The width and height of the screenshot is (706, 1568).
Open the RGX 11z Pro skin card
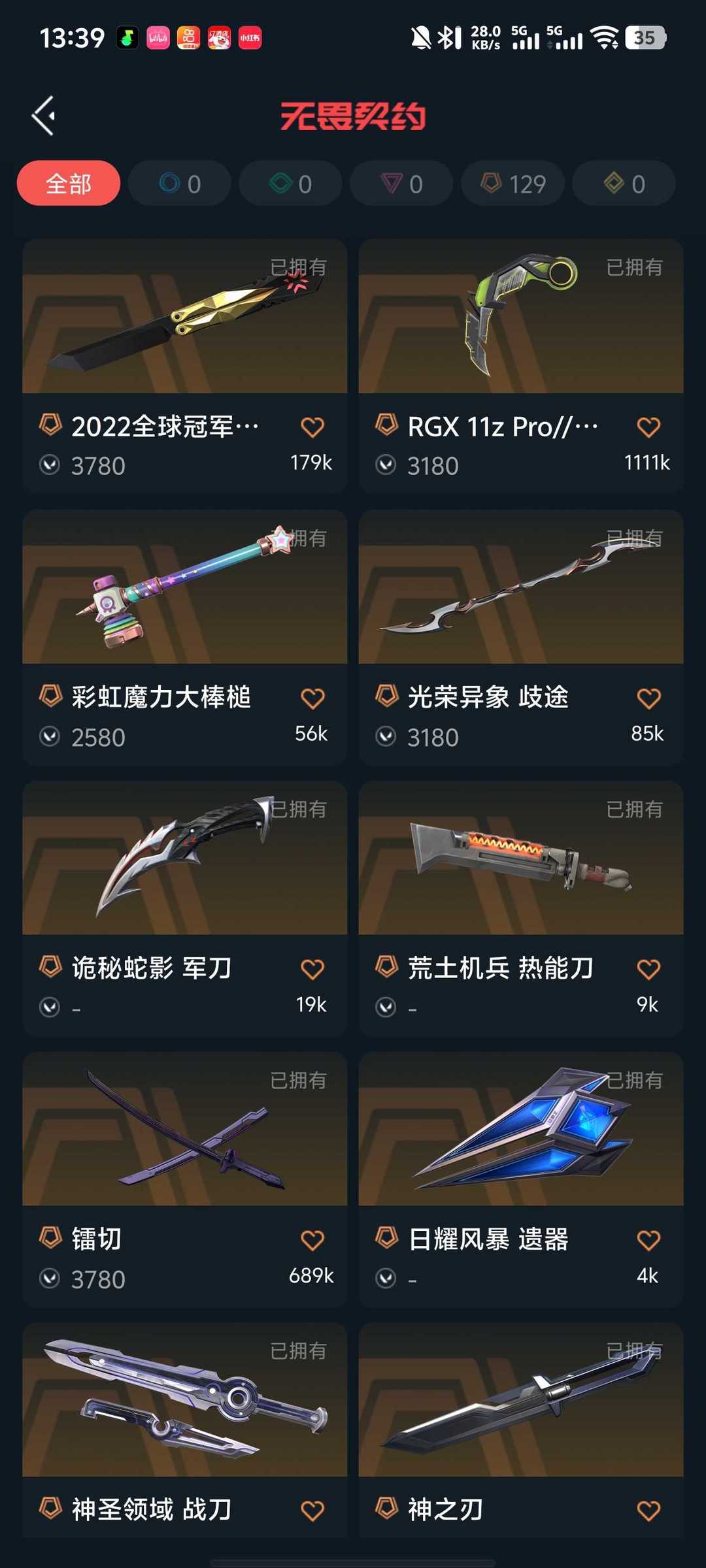521,366
